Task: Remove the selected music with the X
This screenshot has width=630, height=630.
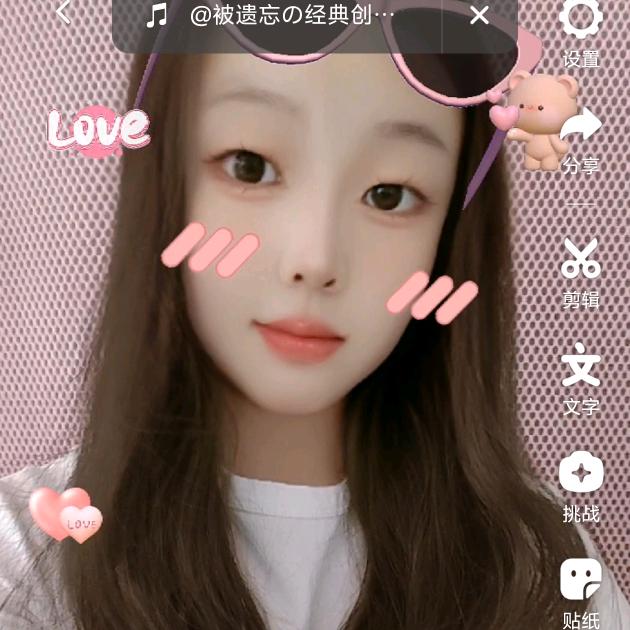Action: (x=479, y=16)
